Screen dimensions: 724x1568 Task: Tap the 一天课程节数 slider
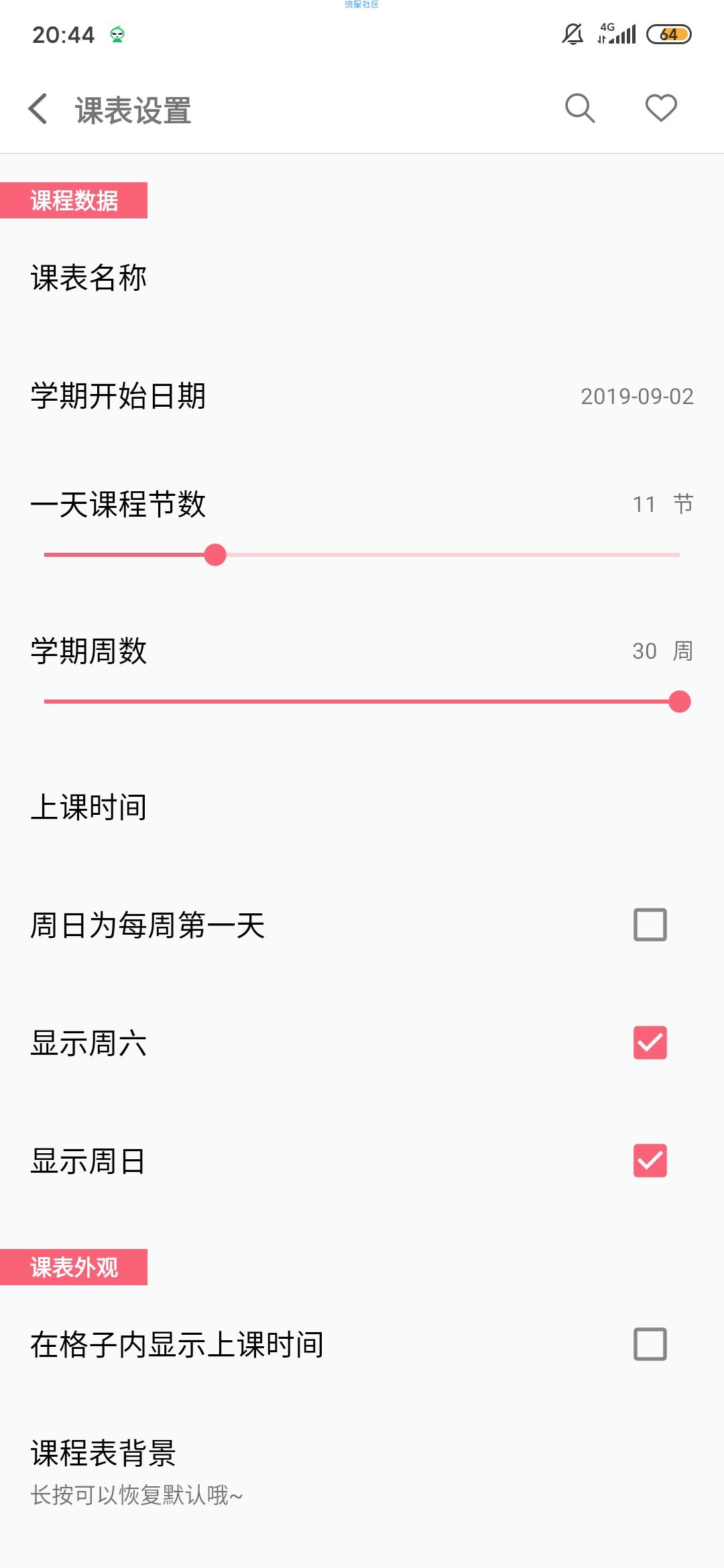click(362, 555)
